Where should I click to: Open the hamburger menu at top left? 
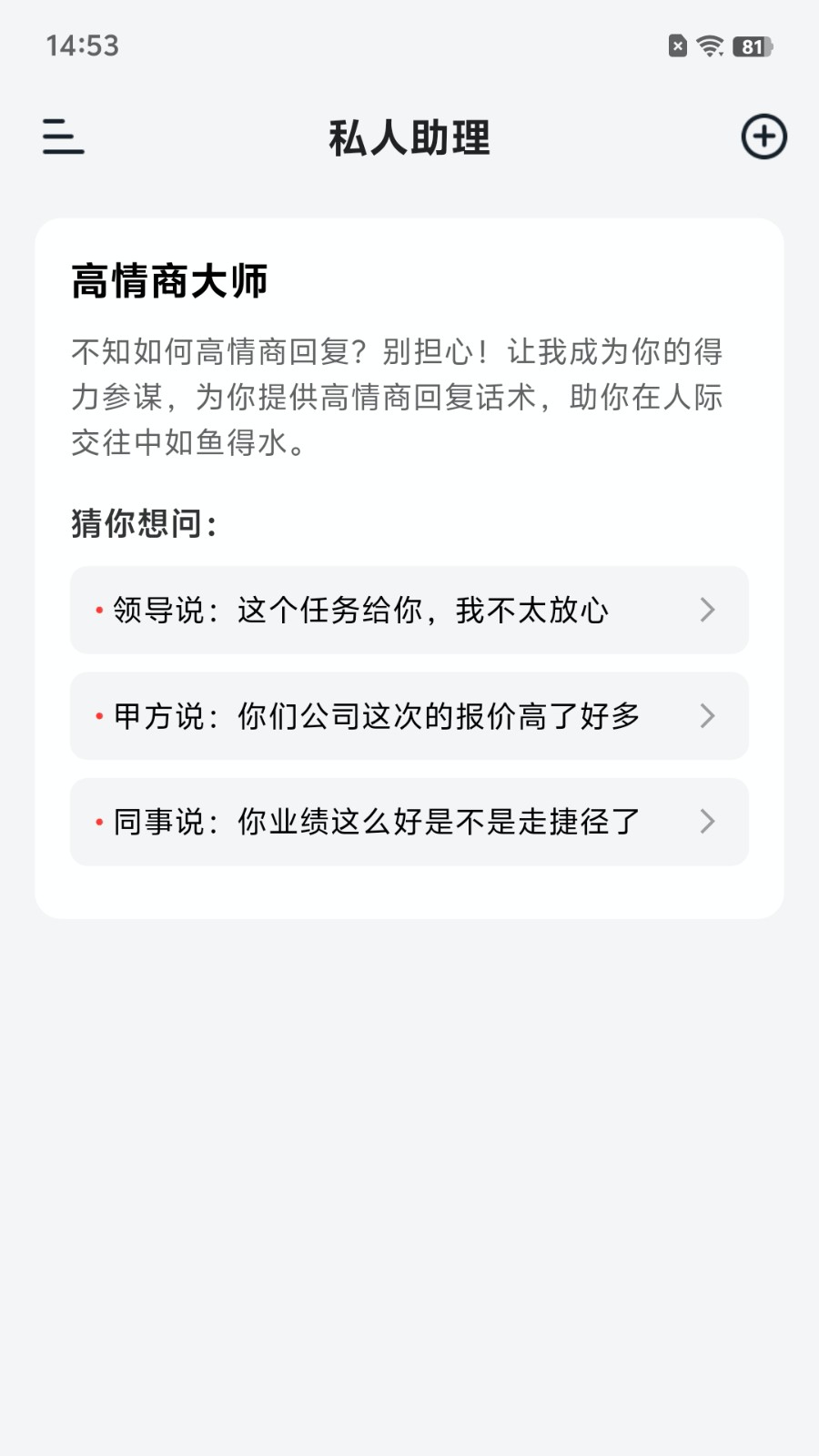click(x=63, y=137)
